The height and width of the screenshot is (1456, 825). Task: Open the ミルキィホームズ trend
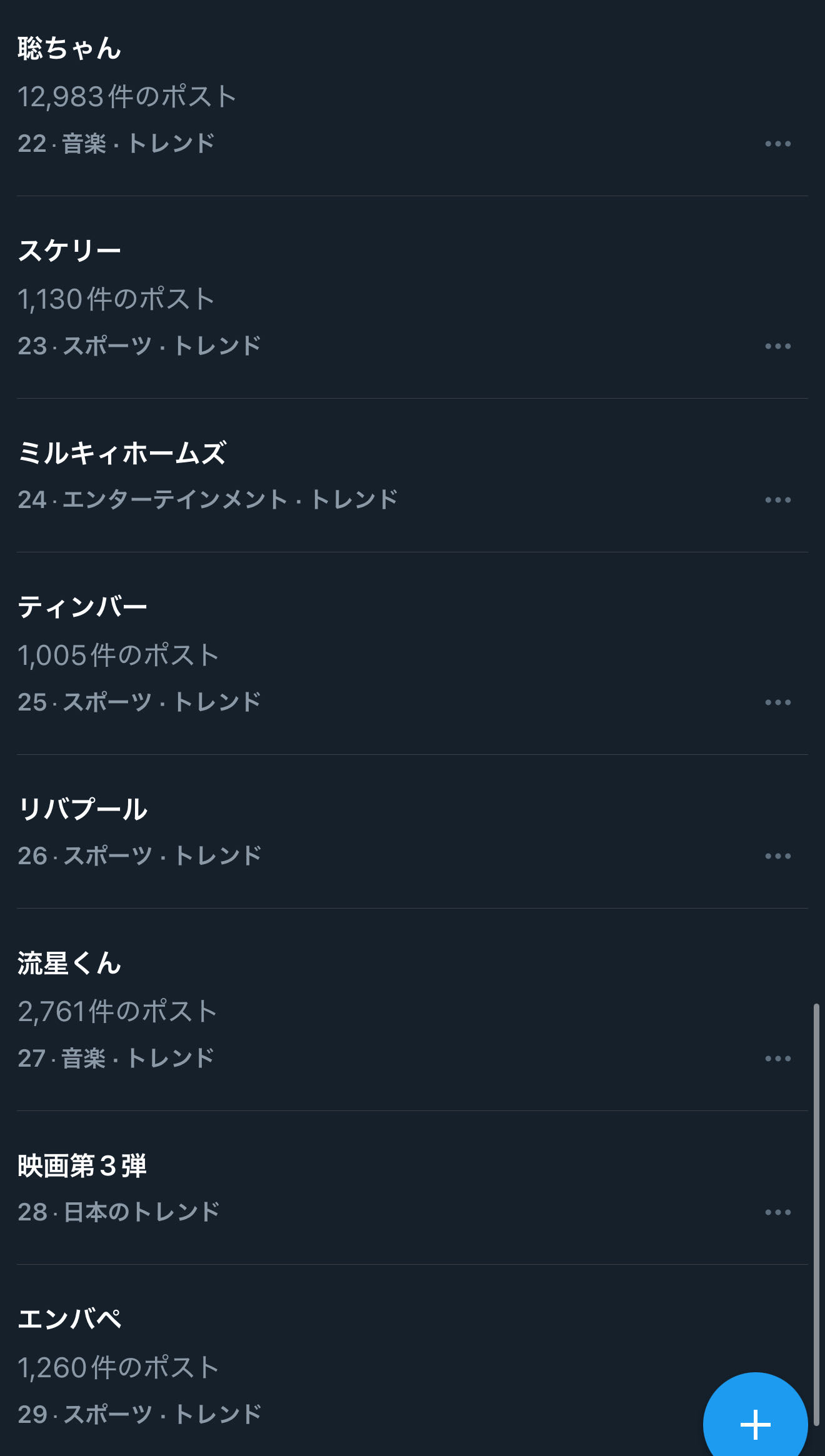(x=122, y=453)
